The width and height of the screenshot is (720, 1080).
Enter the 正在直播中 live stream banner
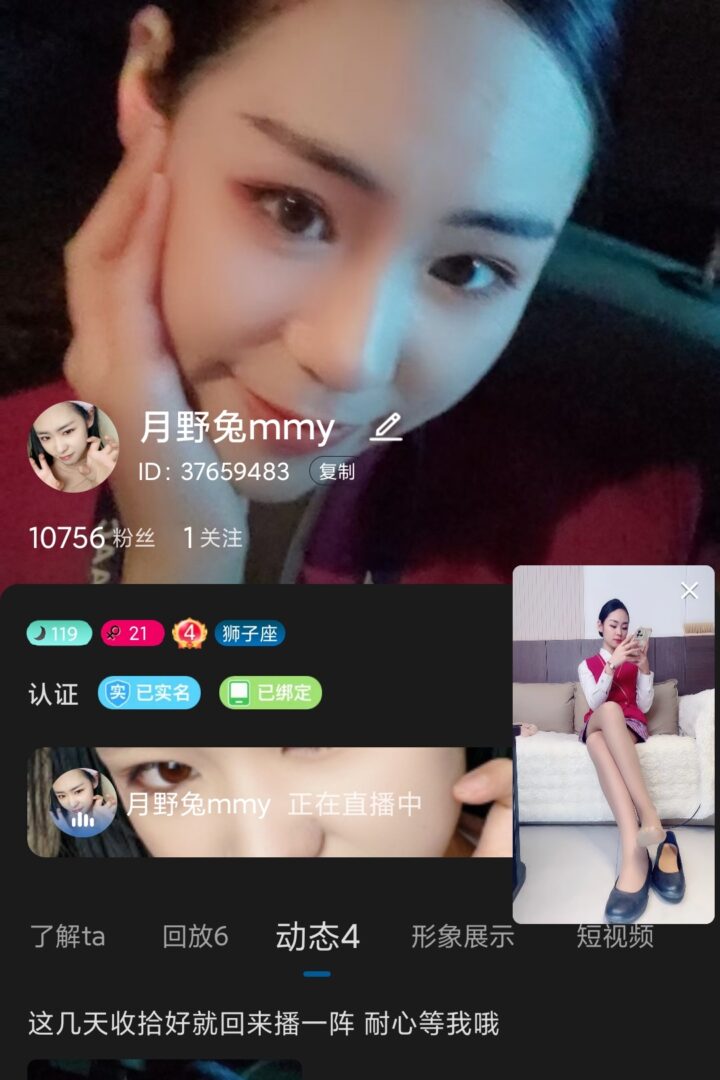[270, 803]
